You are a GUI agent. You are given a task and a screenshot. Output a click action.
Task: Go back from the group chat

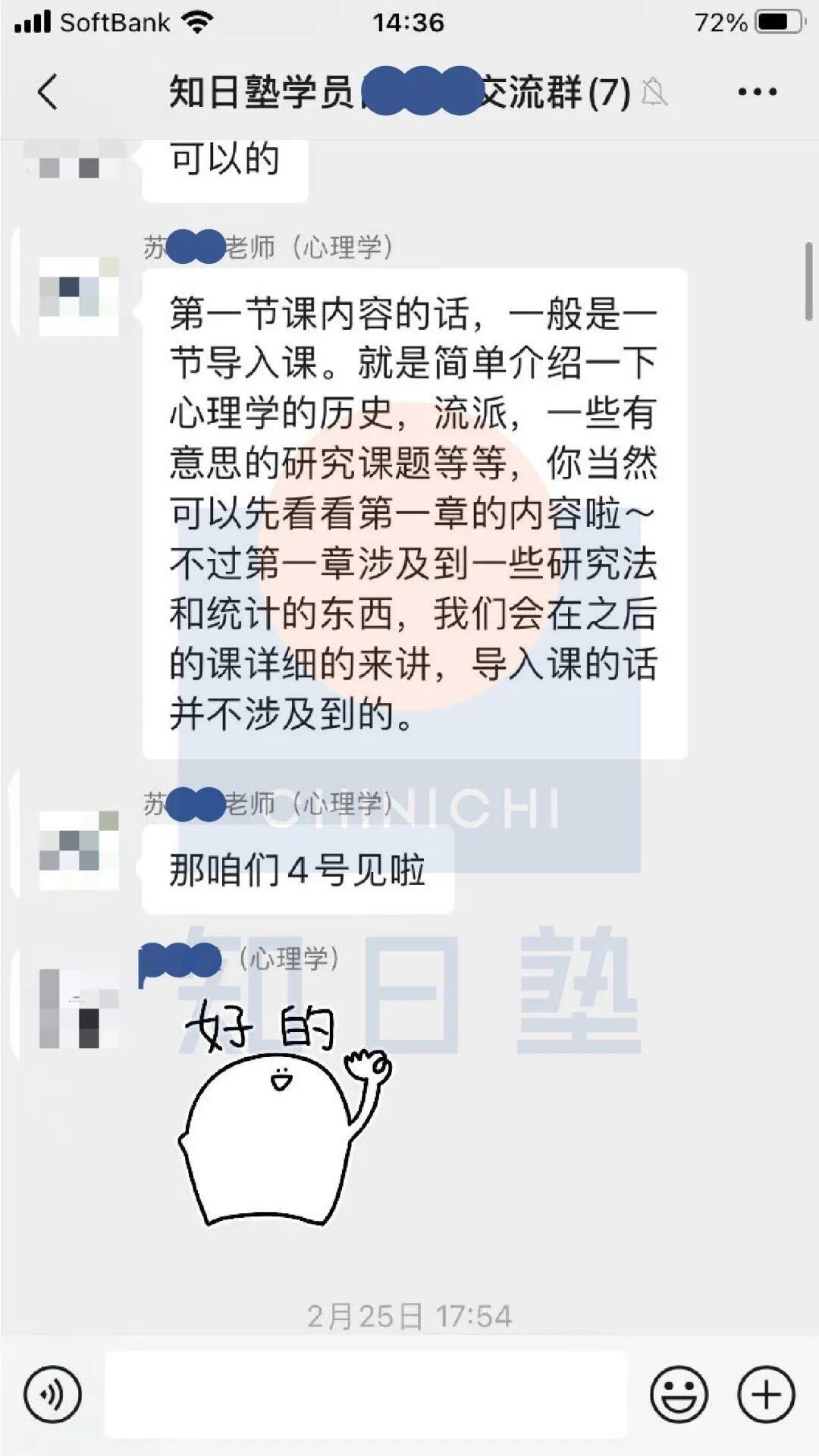click(48, 92)
